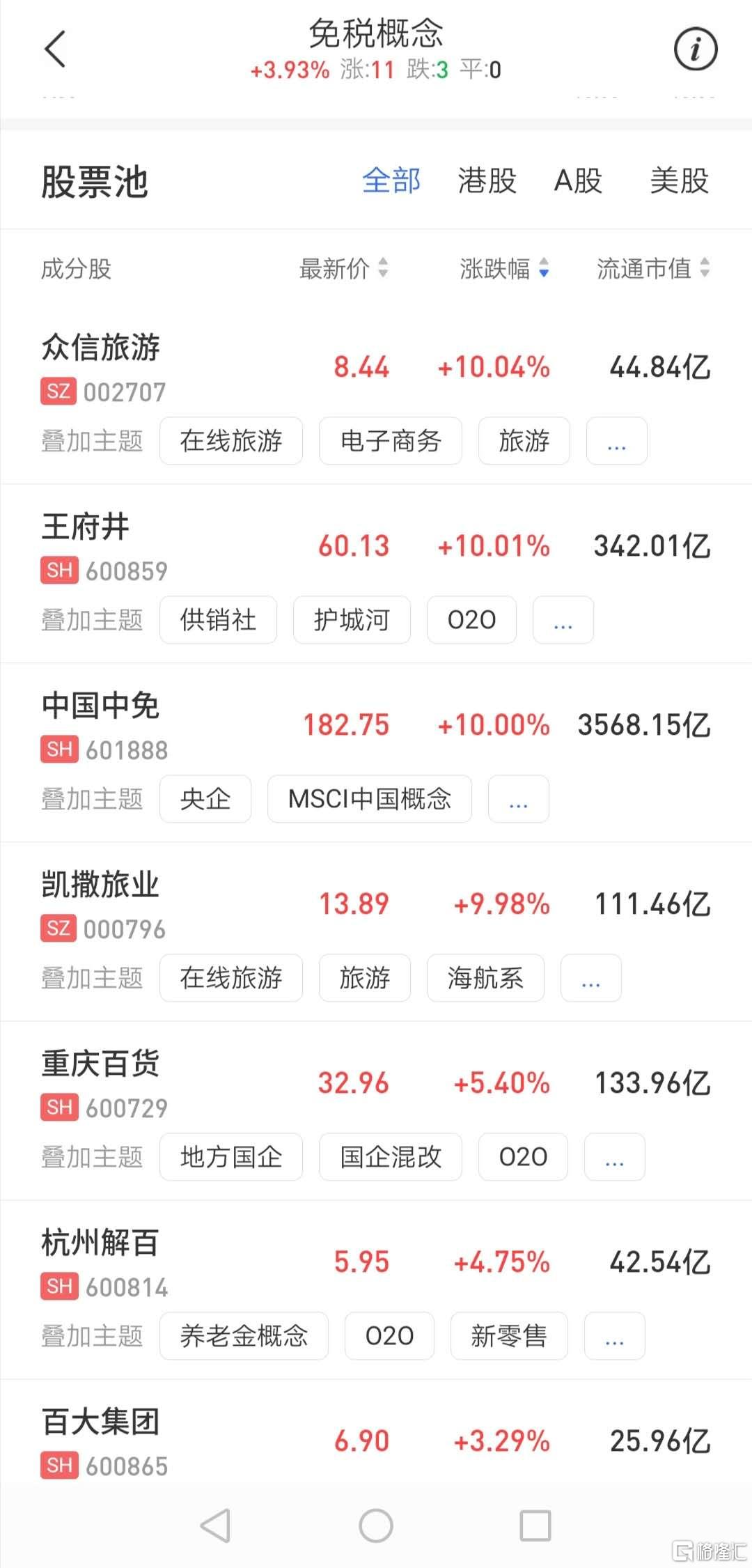
Task: Open the info icon for 免税概念
Action: coord(695,49)
